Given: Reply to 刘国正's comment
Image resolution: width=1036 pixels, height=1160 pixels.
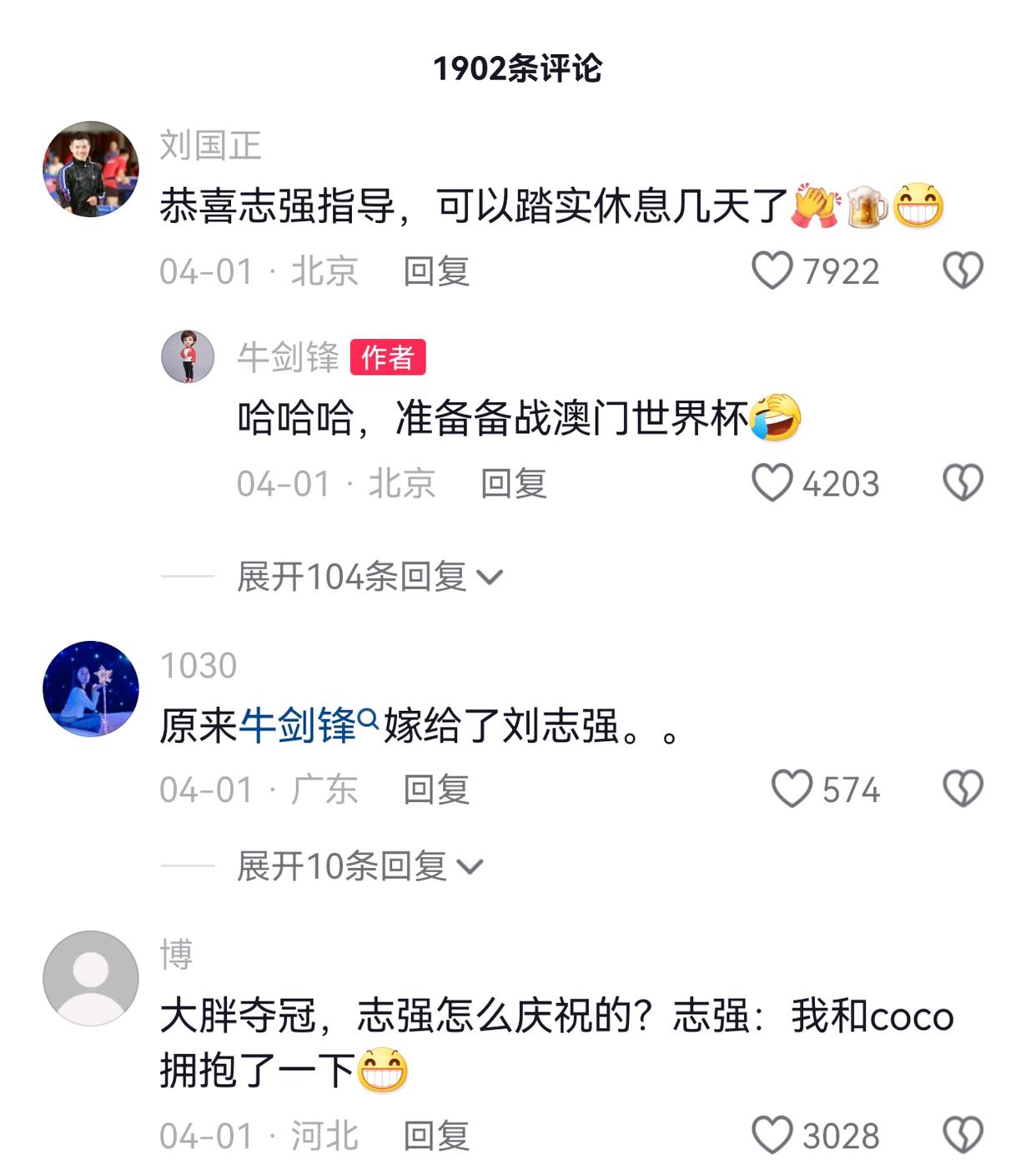Looking at the screenshot, I should 436,271.
